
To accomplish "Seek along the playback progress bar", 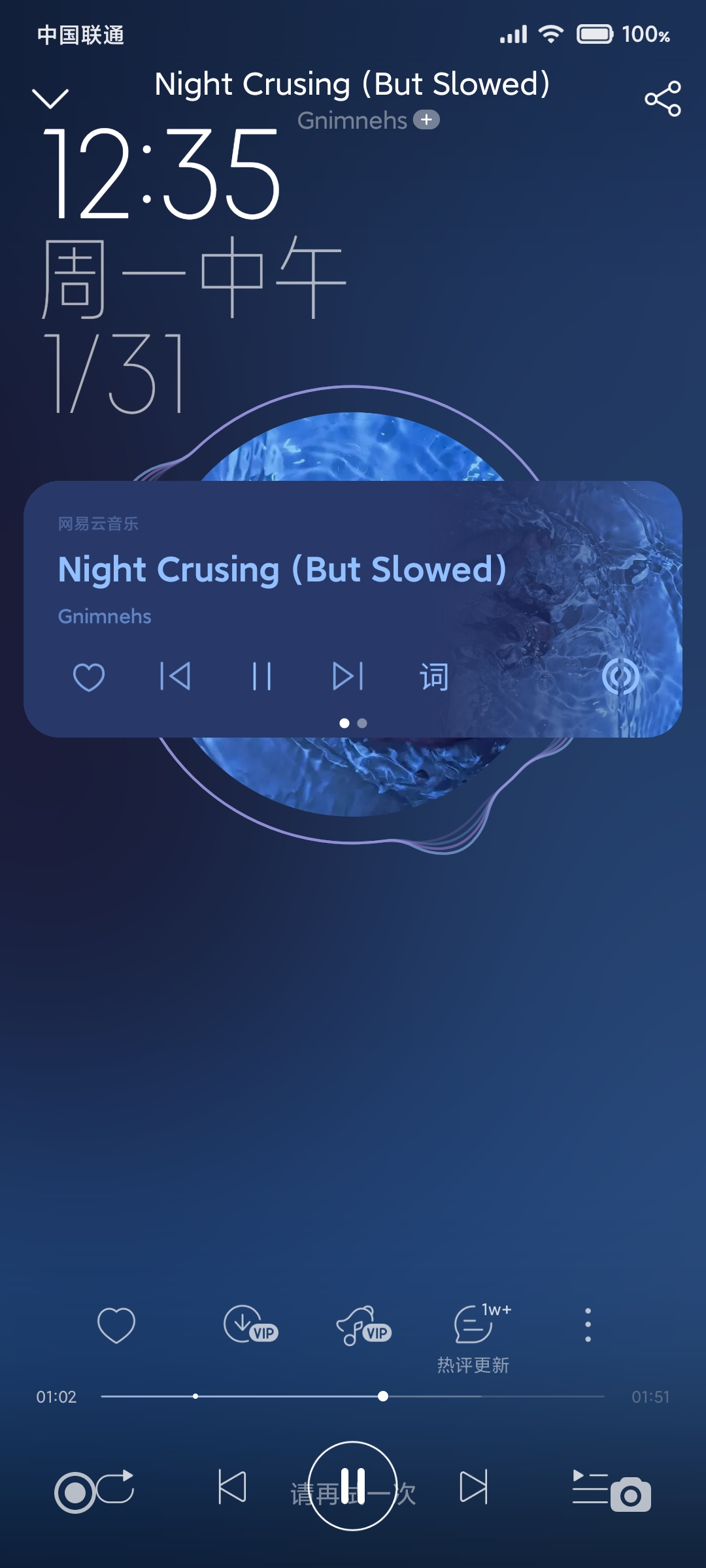I will [353, 1396].
